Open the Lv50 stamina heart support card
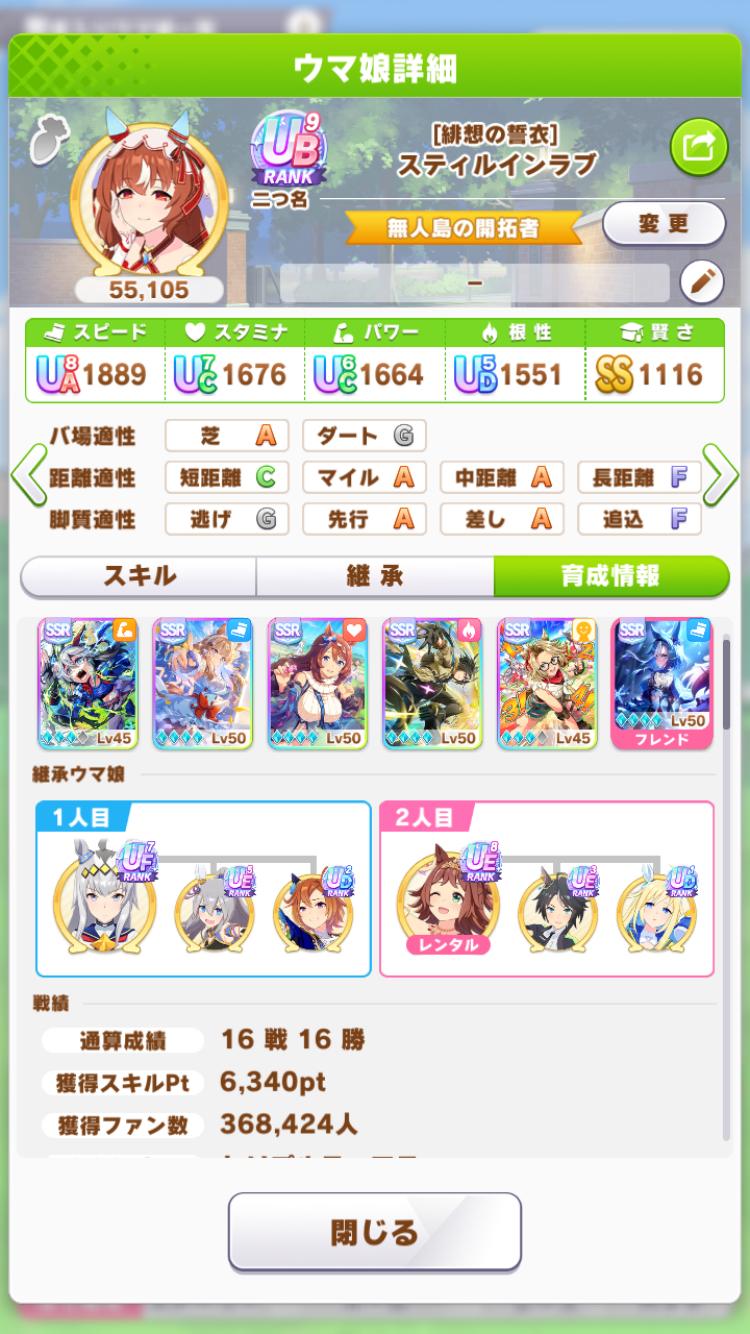Viewport: 750px width, 1334px height. point(318,683)
